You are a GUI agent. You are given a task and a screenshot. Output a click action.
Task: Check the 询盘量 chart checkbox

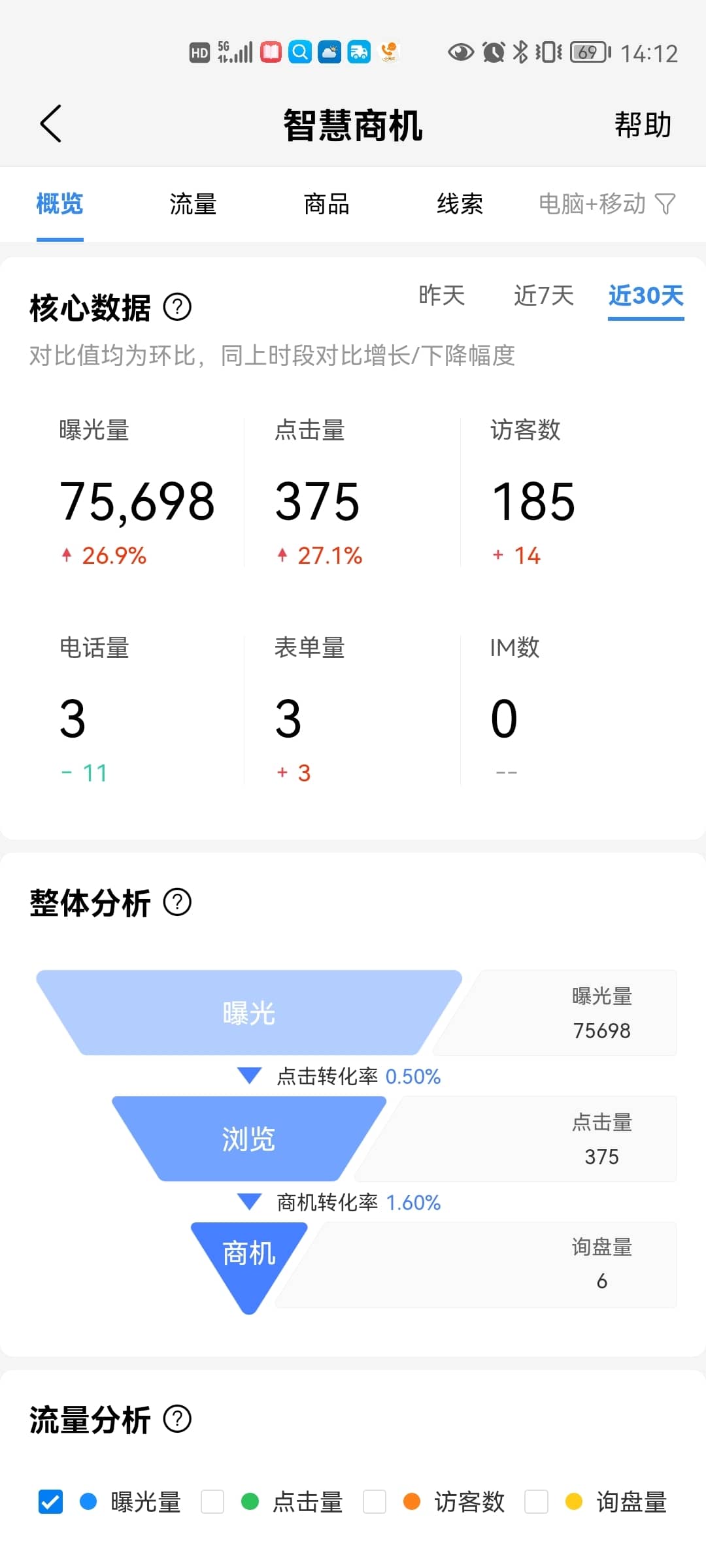point(536,1502)
